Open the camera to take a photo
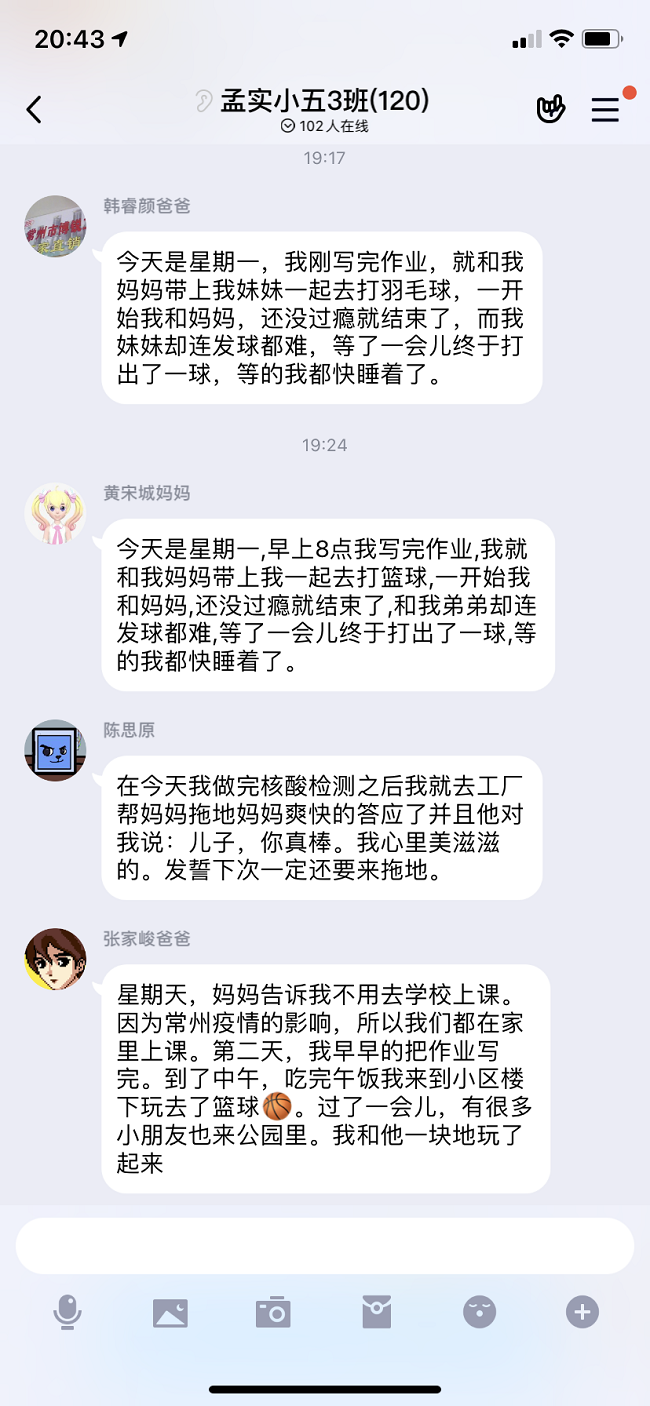The width and height of the screenshot is (650, 1406). (273, 1312)
